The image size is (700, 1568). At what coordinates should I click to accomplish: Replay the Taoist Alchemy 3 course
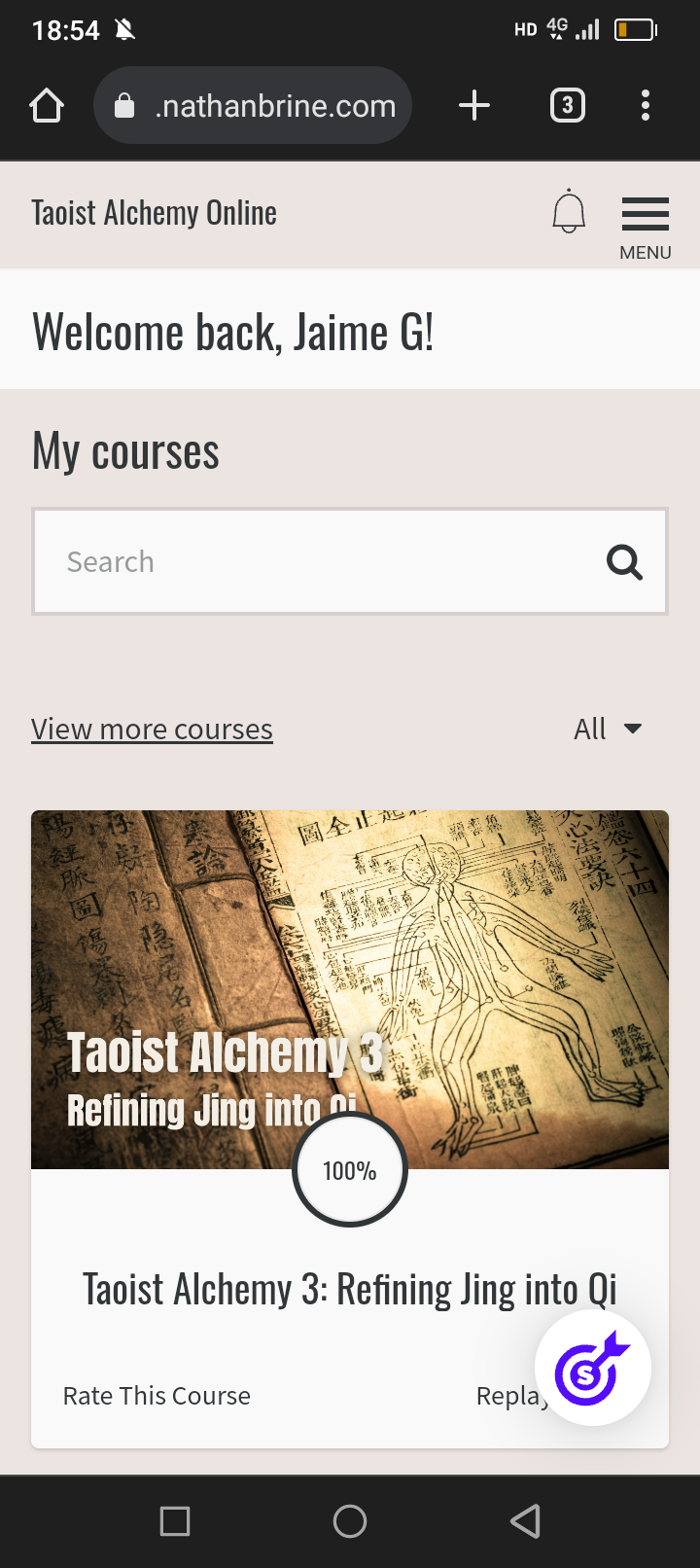tap(512, 1396)
